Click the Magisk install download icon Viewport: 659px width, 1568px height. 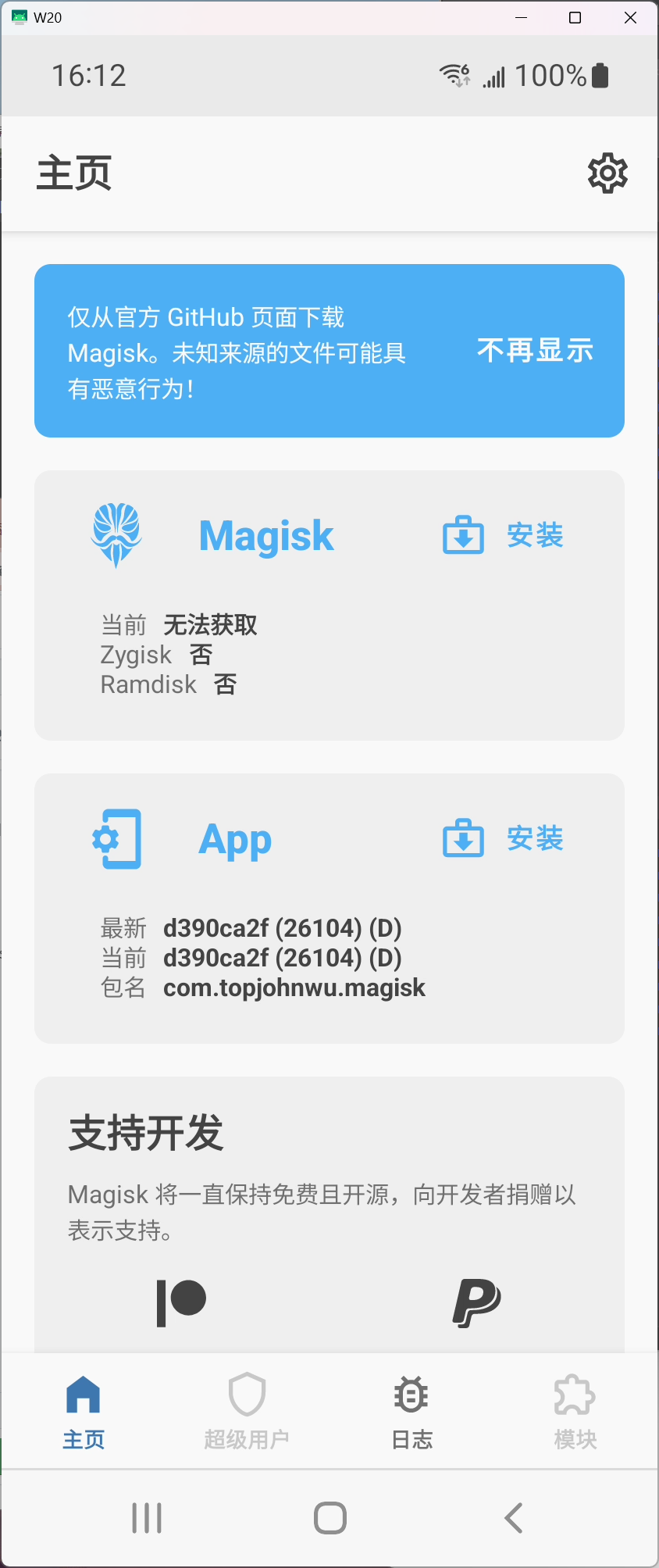[x=463, y=535]
